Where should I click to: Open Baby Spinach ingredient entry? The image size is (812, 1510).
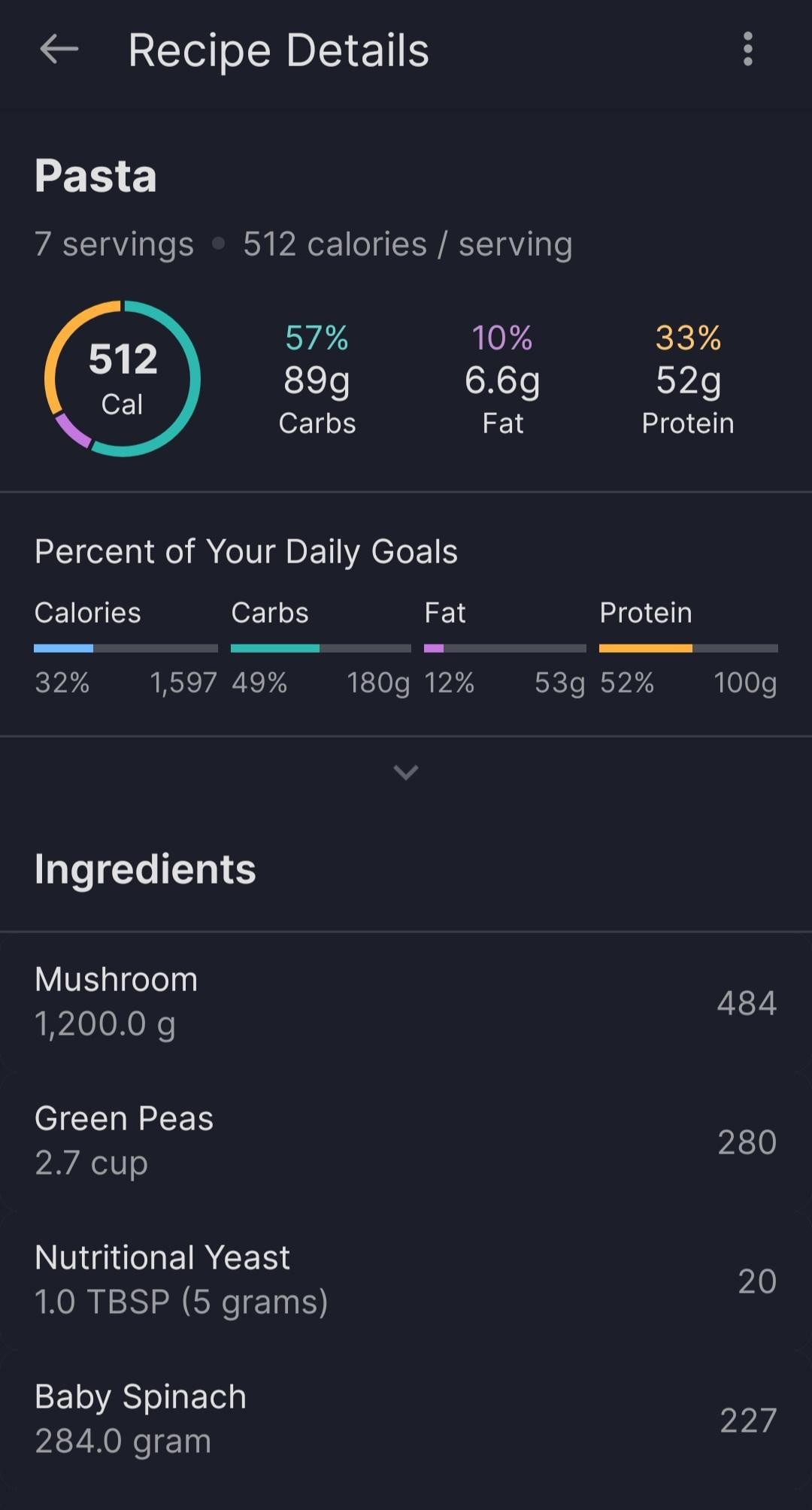point(406,1419)
